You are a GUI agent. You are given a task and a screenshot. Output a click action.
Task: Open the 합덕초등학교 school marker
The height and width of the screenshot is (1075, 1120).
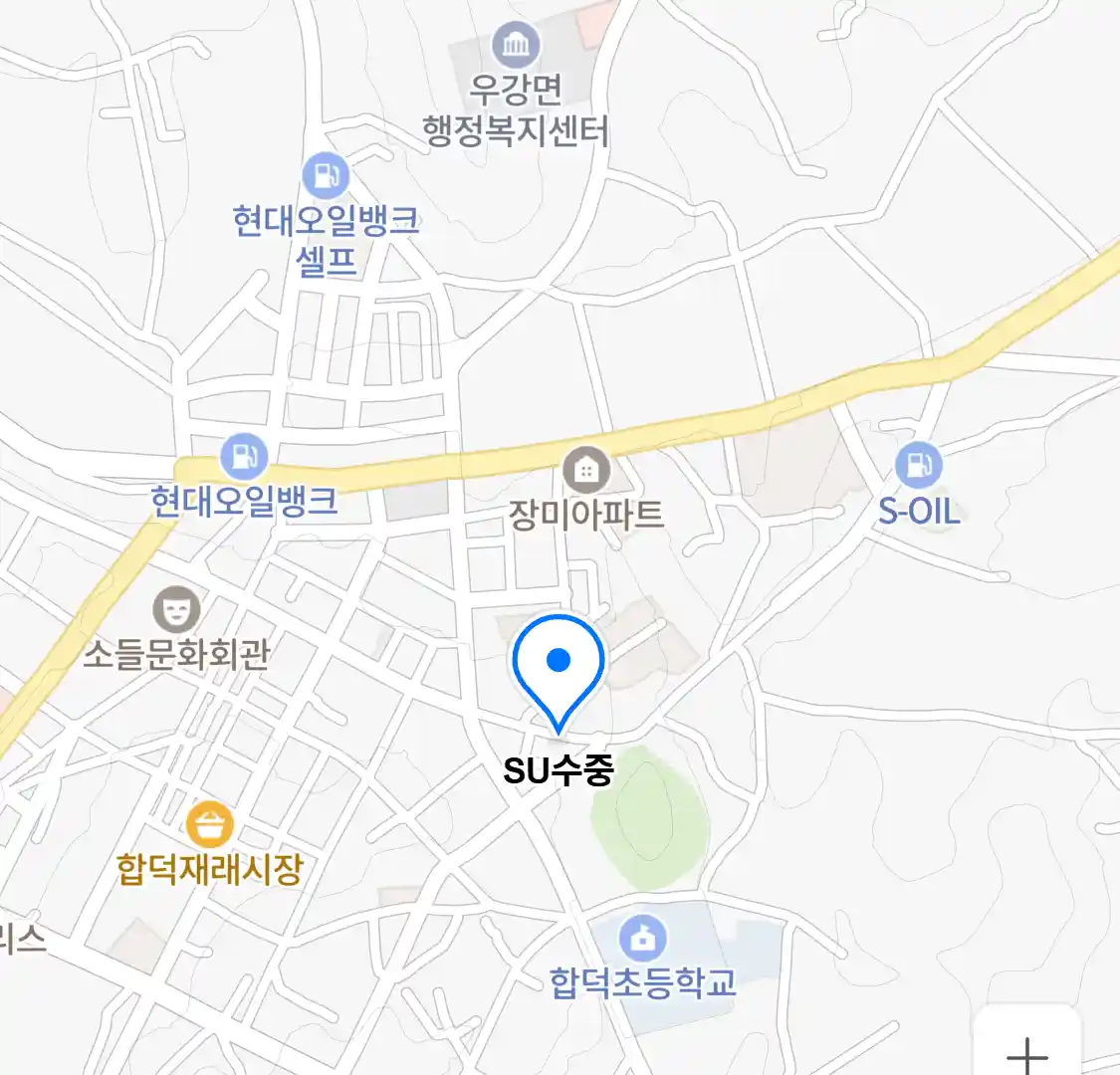[x=643, y=938]
